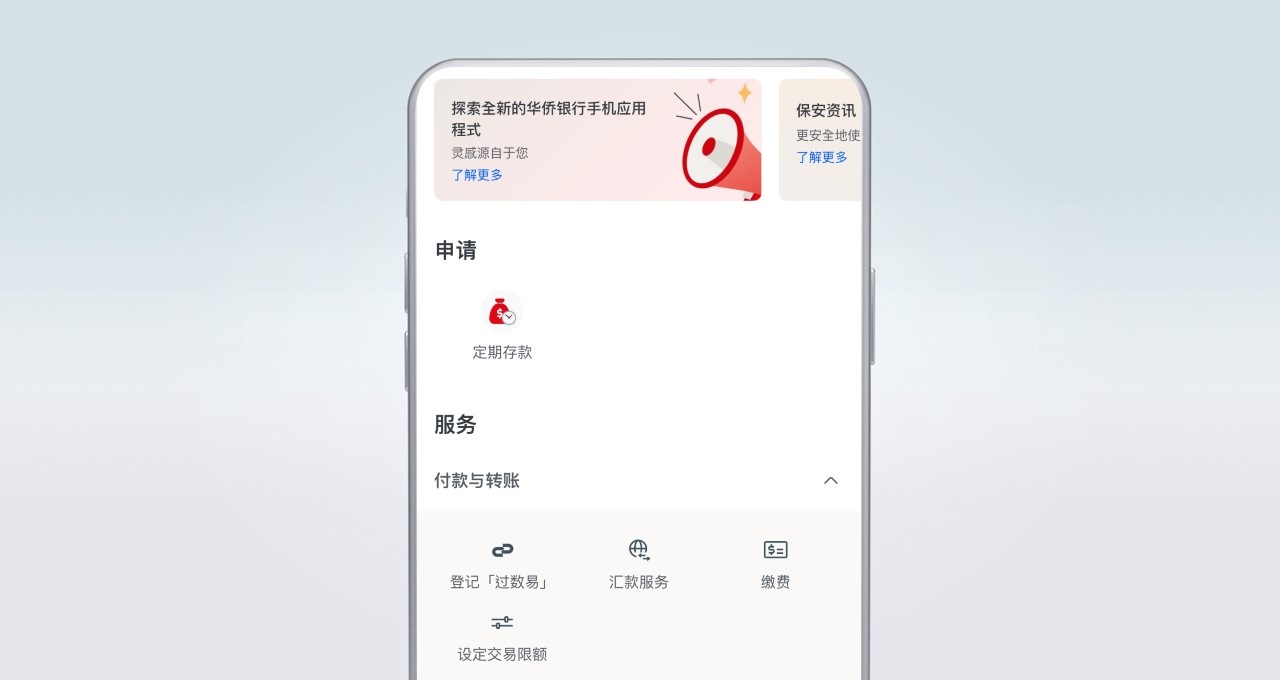Viewport: 1280px width, 680px height.
Task: Open 登记「过数易」 registration
Action: pyautogui.click(x=502, y=565)
